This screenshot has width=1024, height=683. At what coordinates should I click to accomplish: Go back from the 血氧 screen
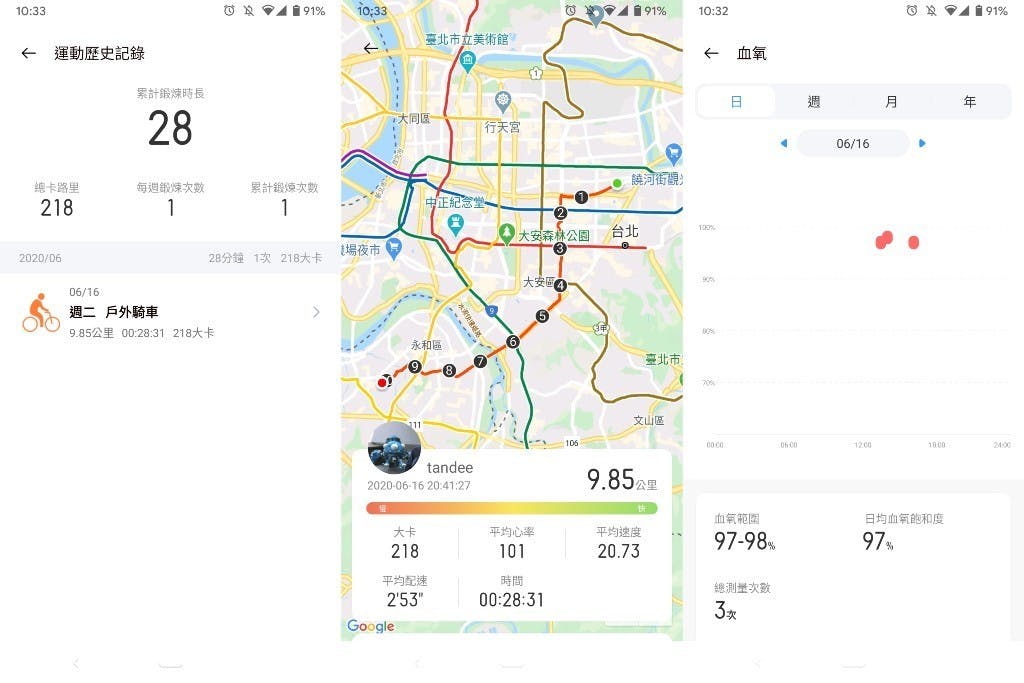(x=711, y=53)
